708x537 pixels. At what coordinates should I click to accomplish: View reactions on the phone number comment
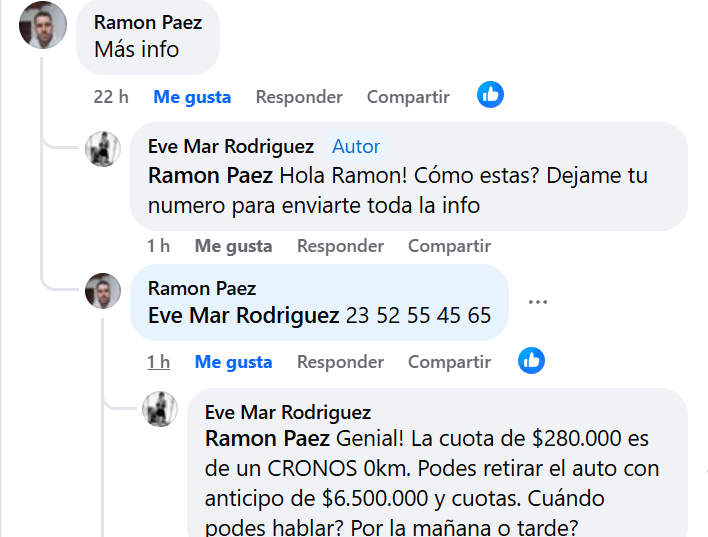pos(531,361)
